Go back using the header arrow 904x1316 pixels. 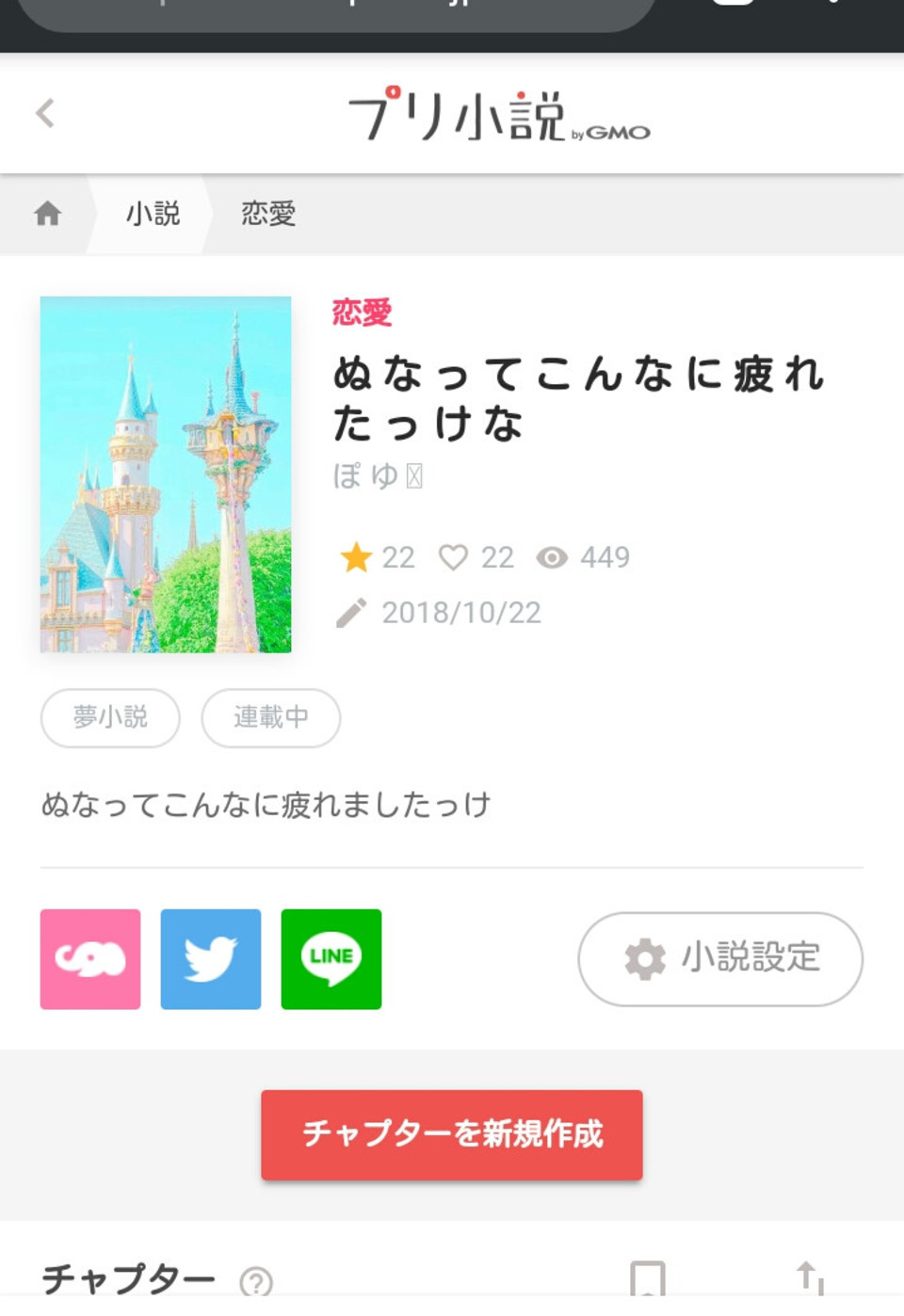45,113
